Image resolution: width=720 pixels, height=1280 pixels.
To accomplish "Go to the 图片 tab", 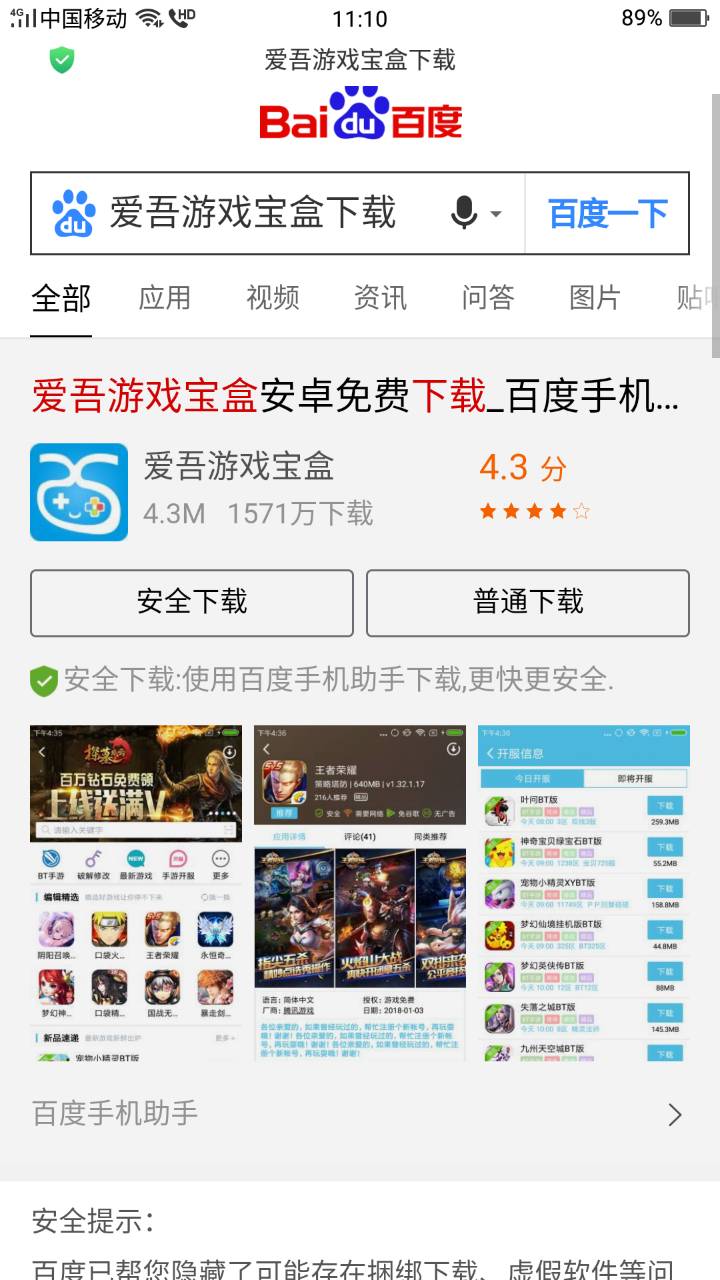I will (x=595, y=297).
